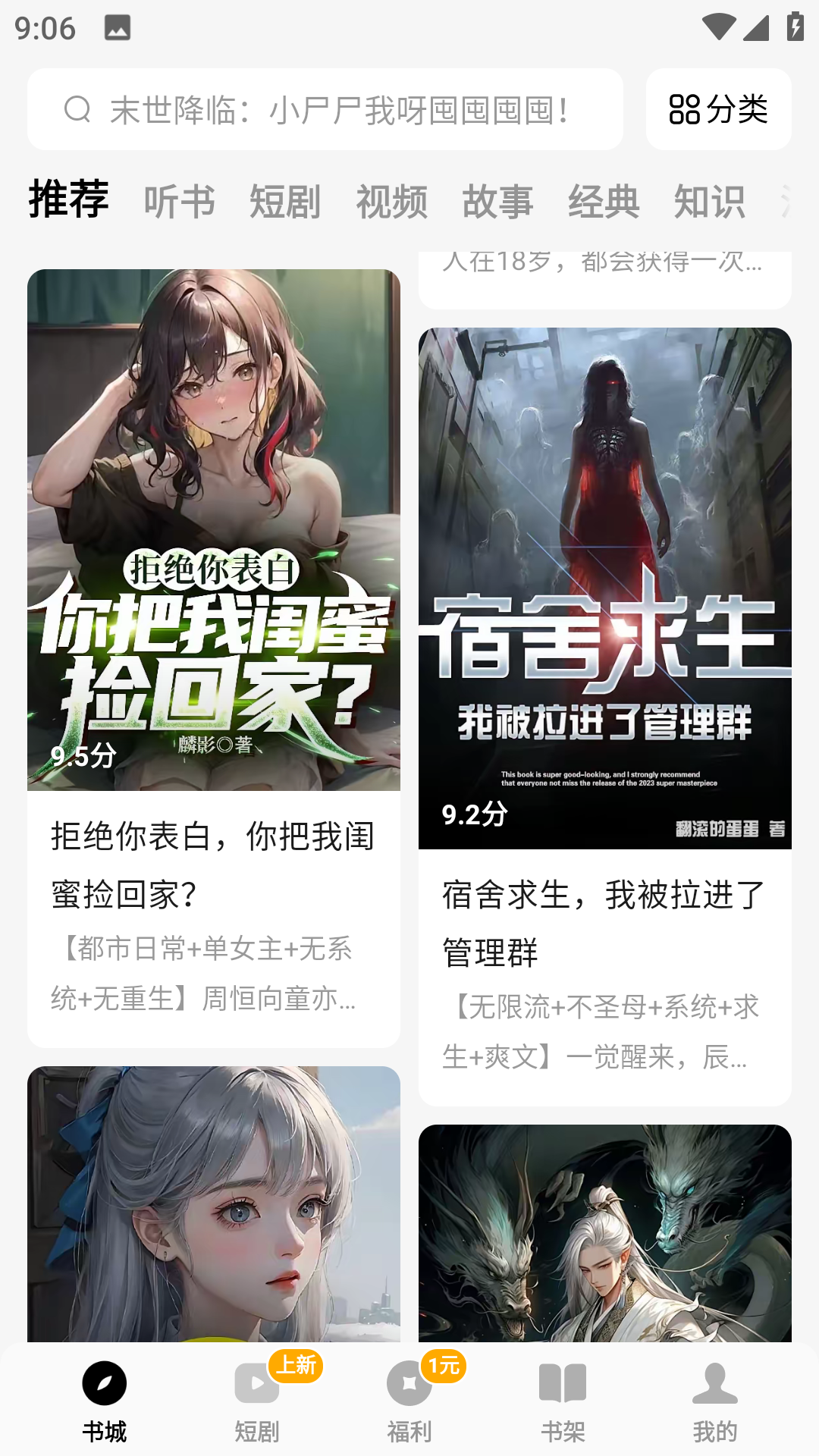Open the 福利 bottom tab
This screenshot has width=819, height=1456.
(x=409, y=1401)
